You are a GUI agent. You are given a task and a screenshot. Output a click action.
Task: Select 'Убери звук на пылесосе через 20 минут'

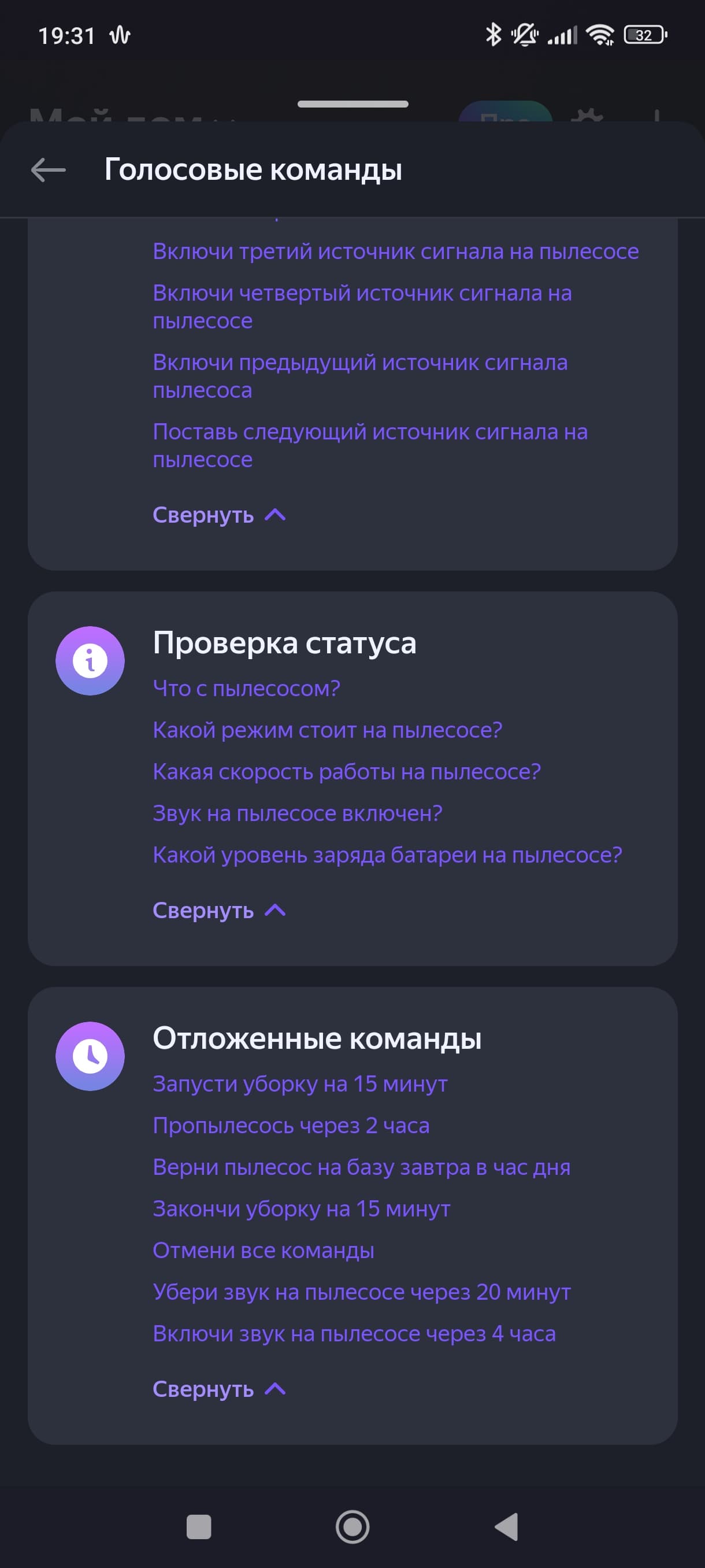tap(361, 1292)
